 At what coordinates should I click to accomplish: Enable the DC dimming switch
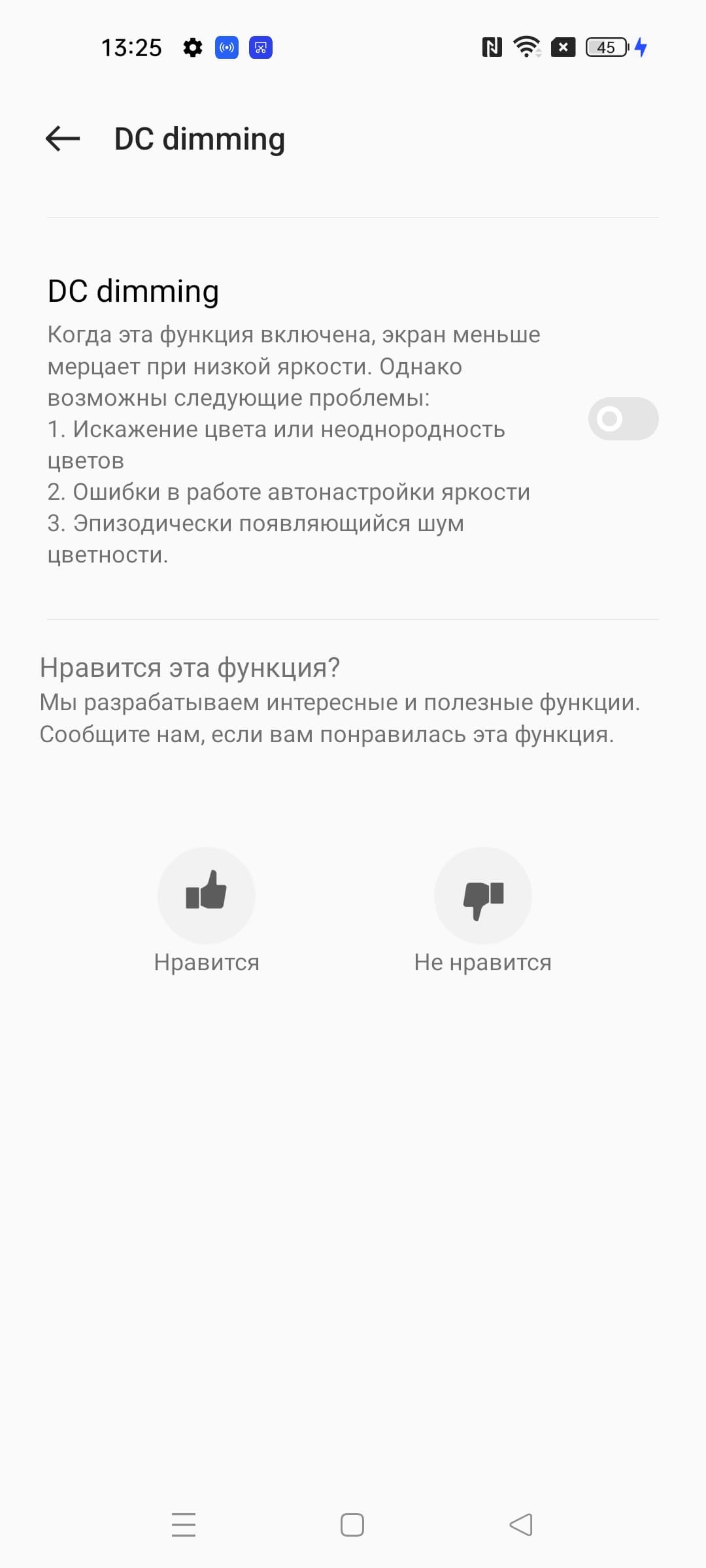pyautogui.click(x=622, y=419)
